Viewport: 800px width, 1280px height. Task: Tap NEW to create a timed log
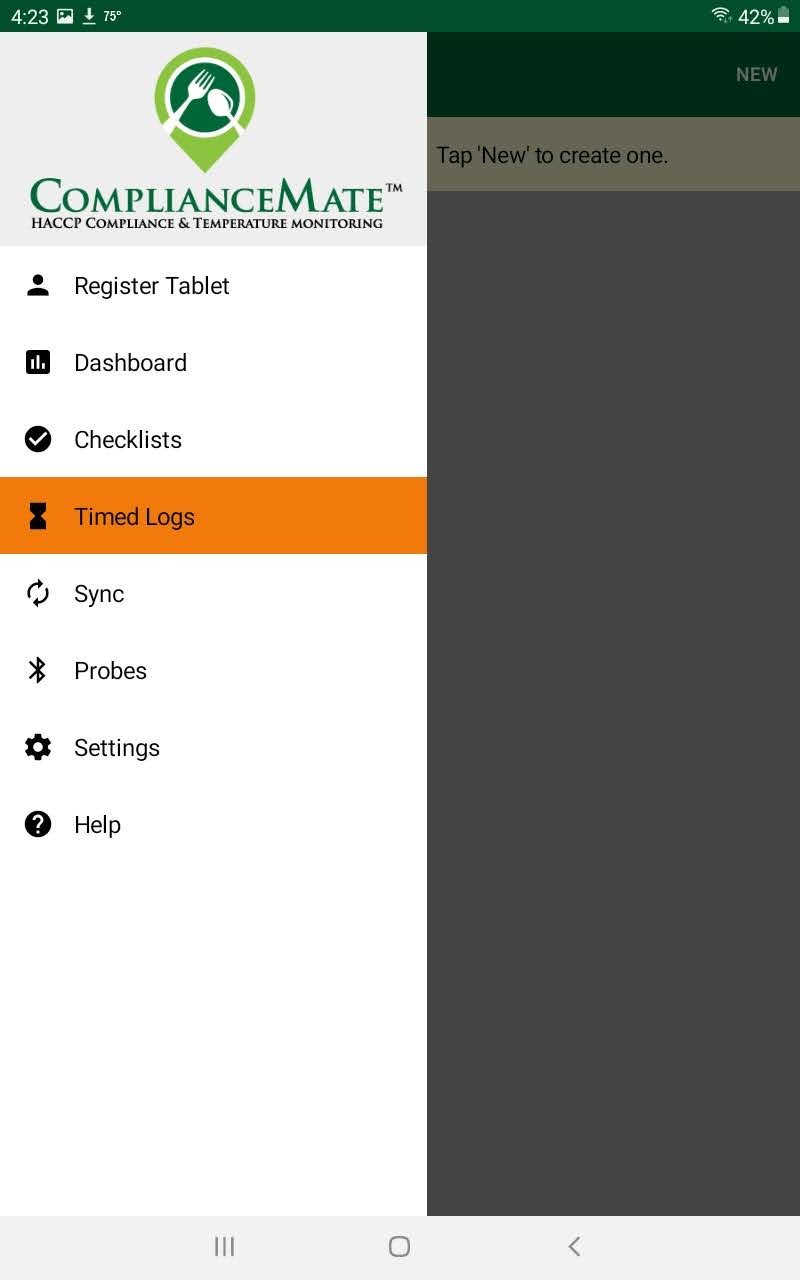coord(756,75)
